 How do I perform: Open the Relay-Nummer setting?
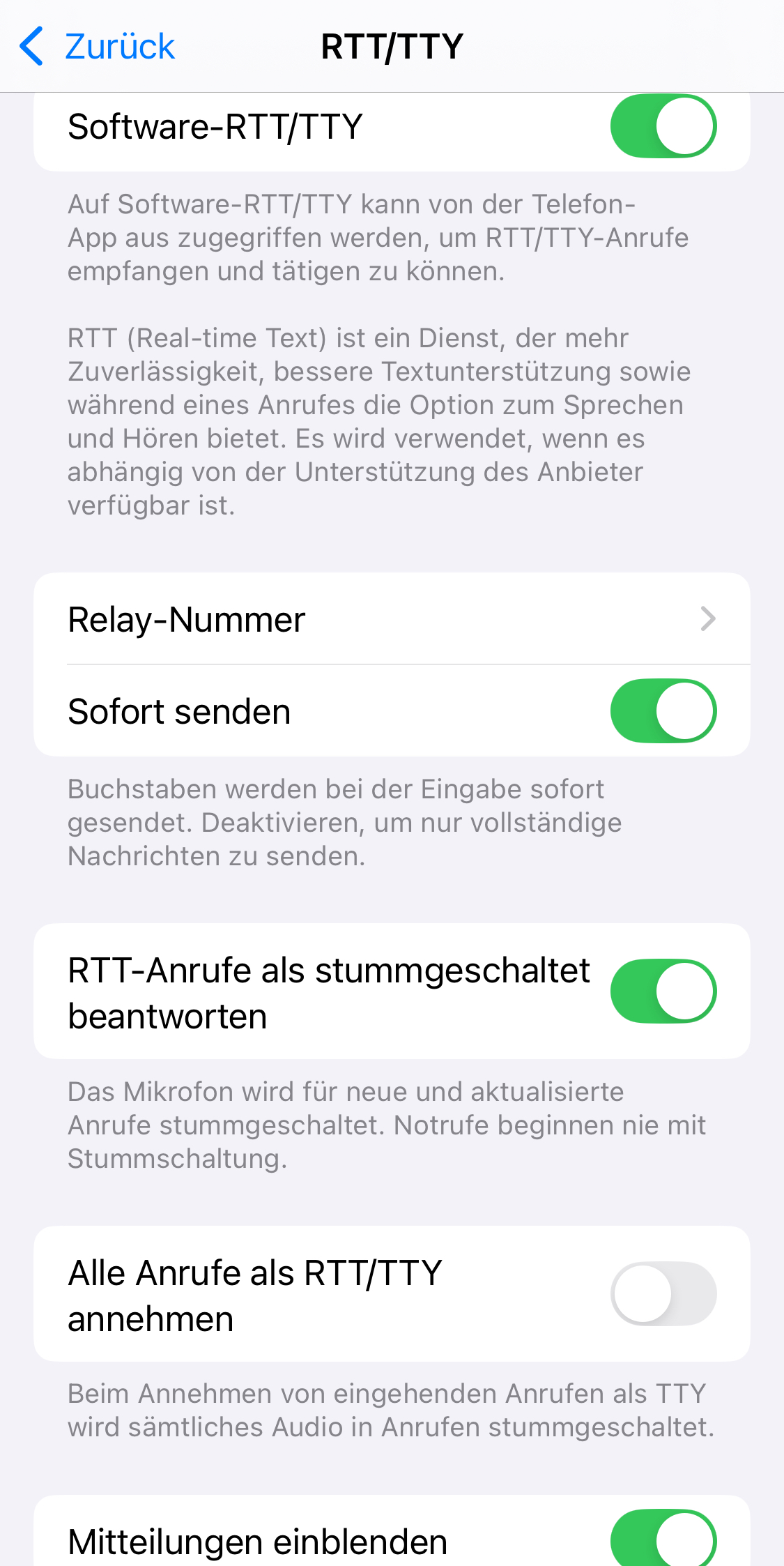[392, 618]
